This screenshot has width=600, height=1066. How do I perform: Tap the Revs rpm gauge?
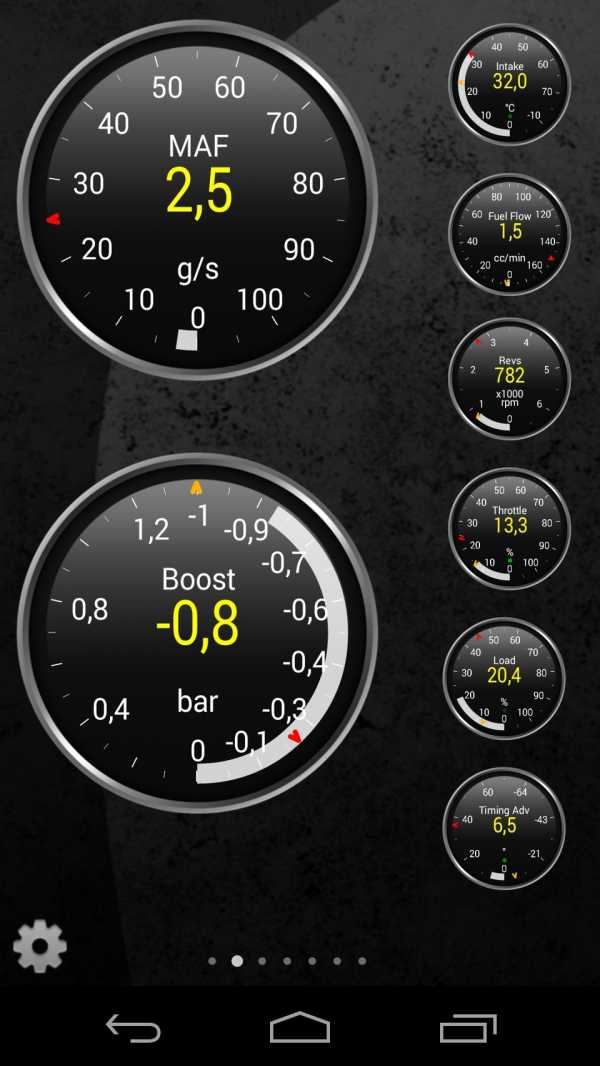(509, 380)
